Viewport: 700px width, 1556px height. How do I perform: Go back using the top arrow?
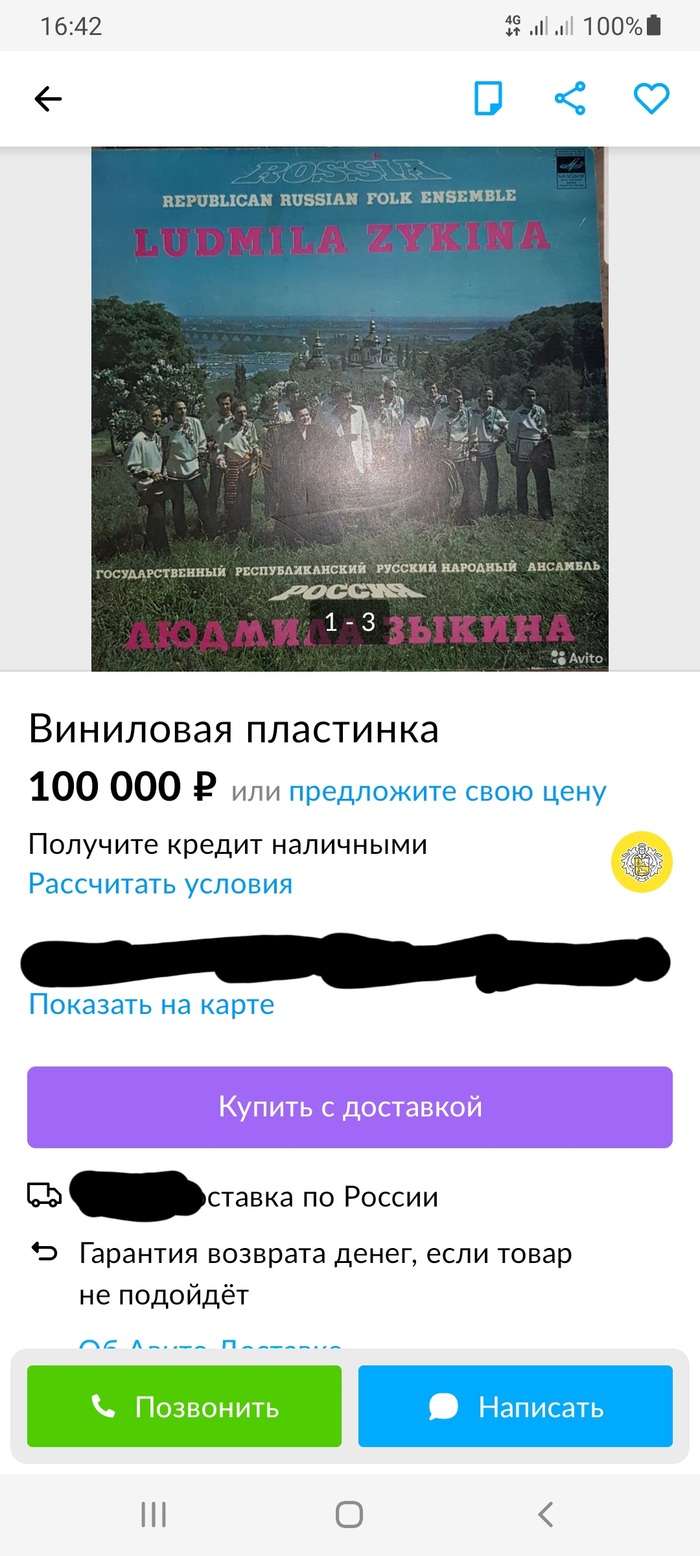pos(48,98)
